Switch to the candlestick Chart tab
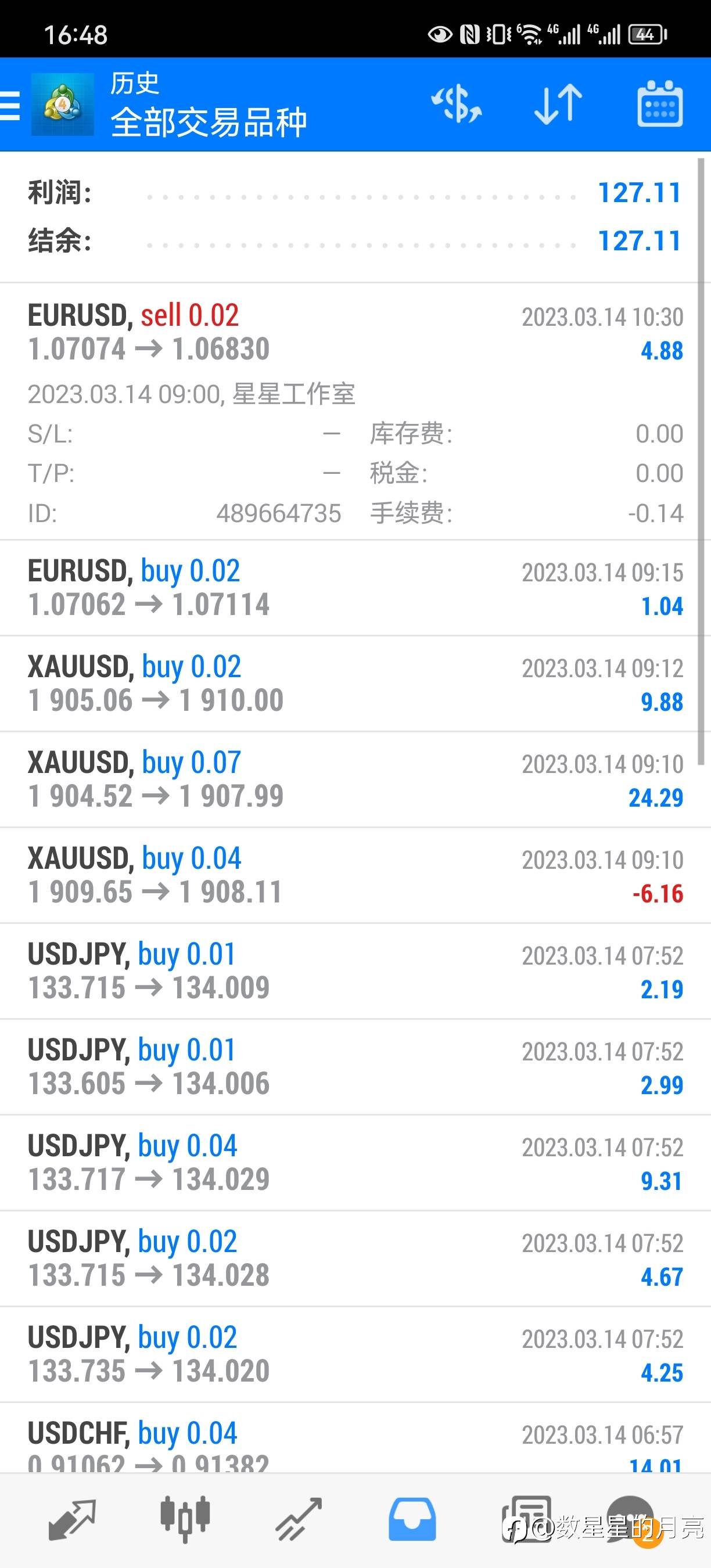The image size is (711, 1568). [x=185, y=1519]
